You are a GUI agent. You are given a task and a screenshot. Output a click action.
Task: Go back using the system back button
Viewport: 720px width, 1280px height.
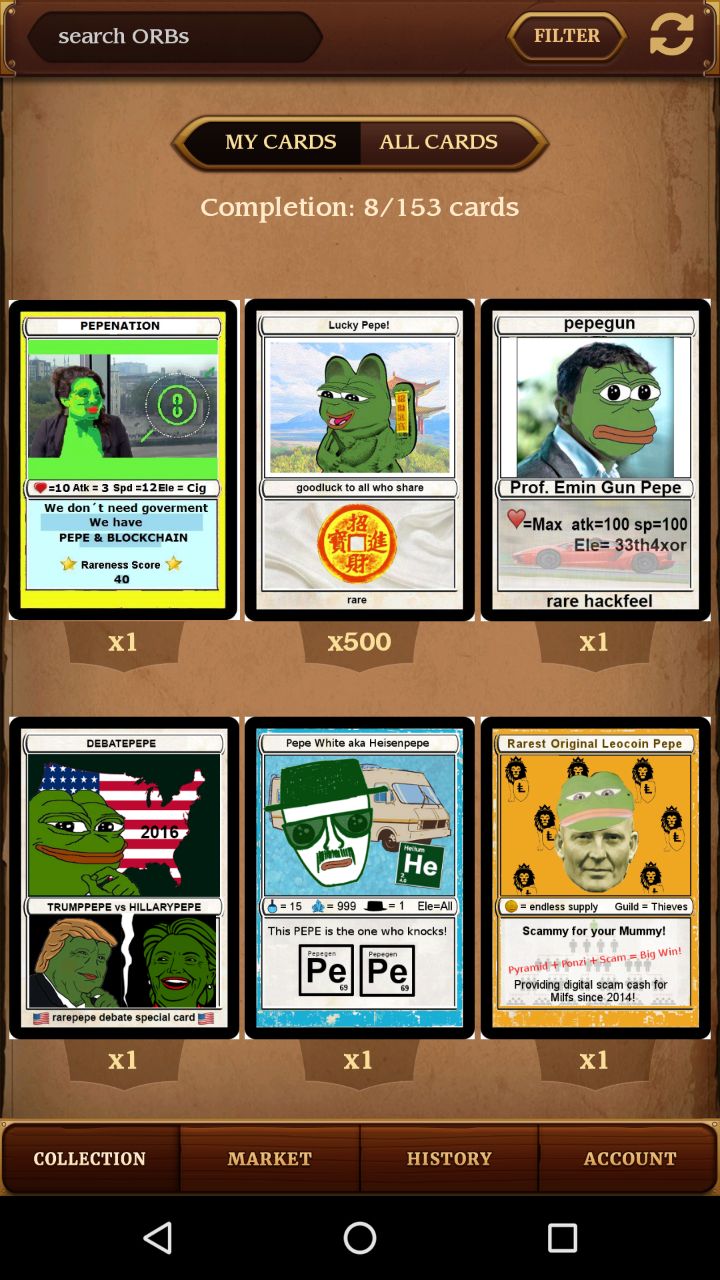pyautogui.click(x=158, y=1238)
